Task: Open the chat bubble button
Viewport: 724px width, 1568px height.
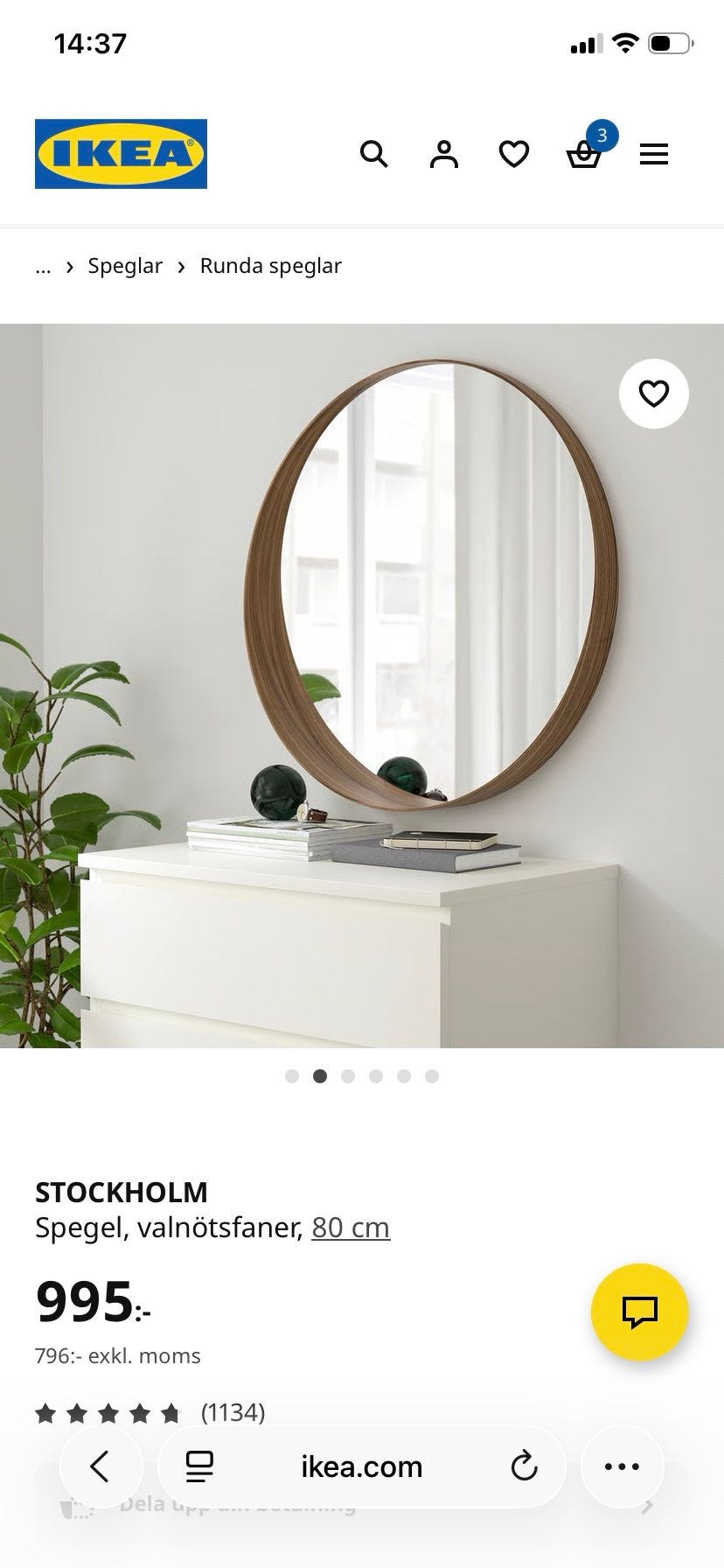Action: pyautogui.click(x=639, y=1311)
